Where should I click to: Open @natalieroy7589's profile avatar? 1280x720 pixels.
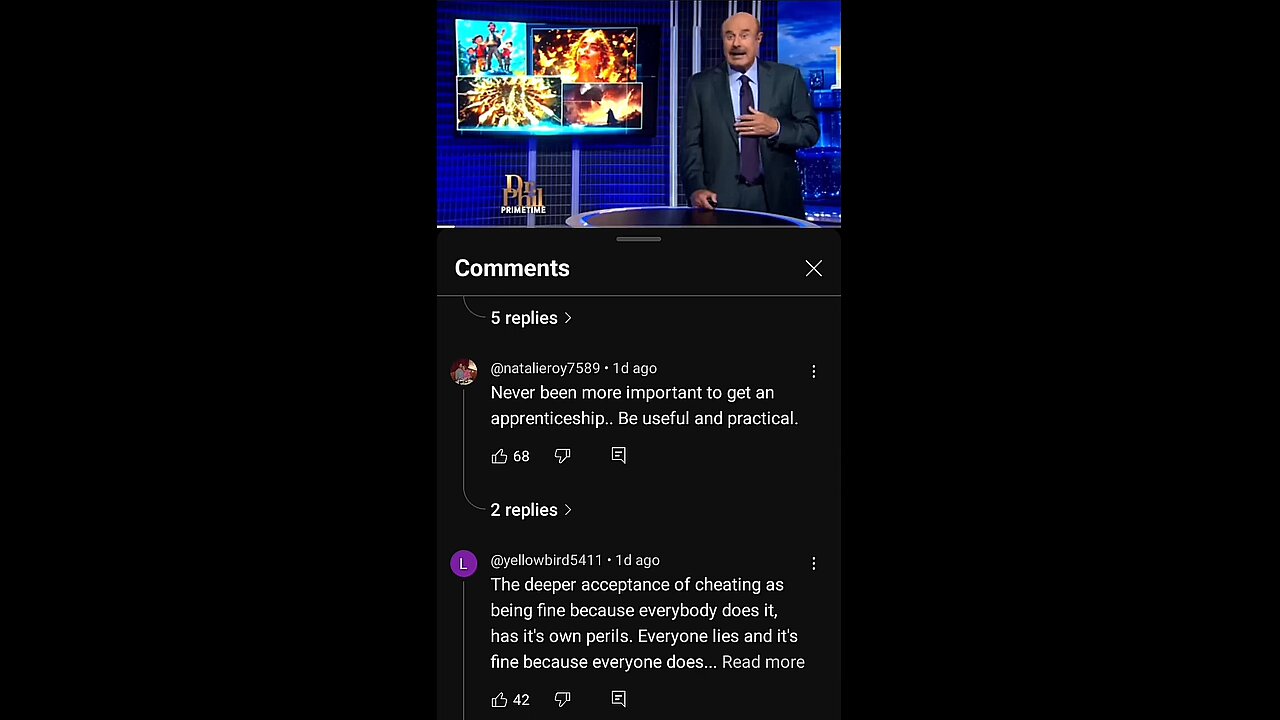pos(464,372)
